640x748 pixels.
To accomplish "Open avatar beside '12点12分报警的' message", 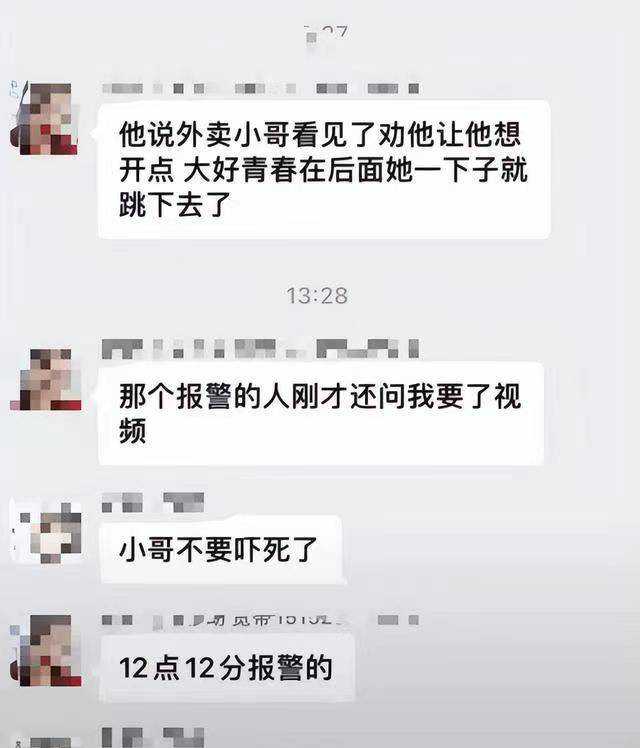I will pyautogui.click(x=47, y=649).
